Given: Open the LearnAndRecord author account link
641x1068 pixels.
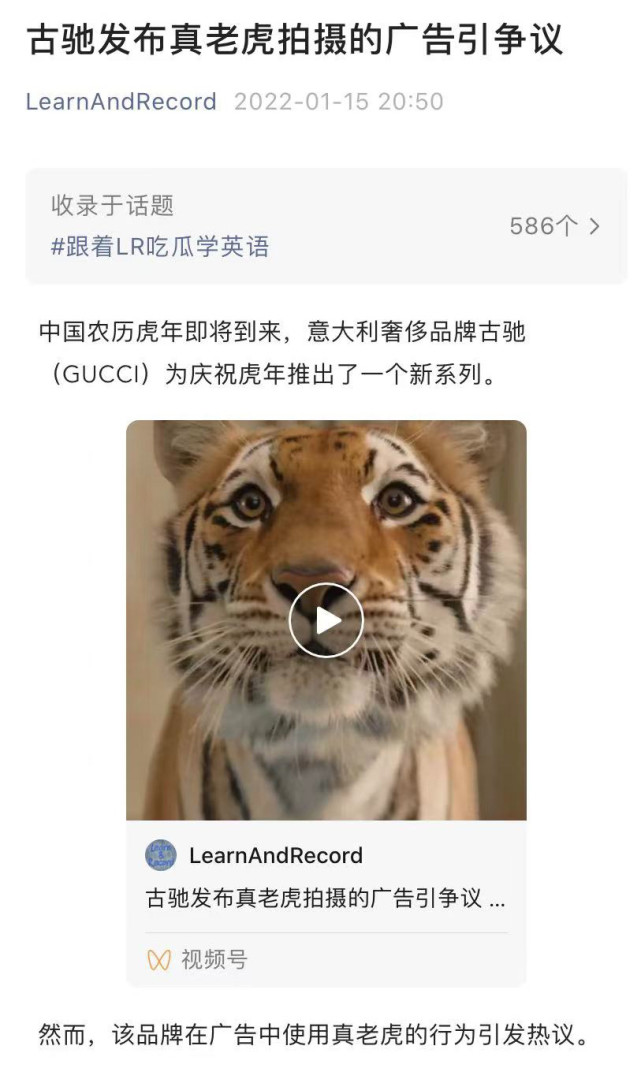Looking at the screenshot, I should pyautogui.click(x=121, y=102).
